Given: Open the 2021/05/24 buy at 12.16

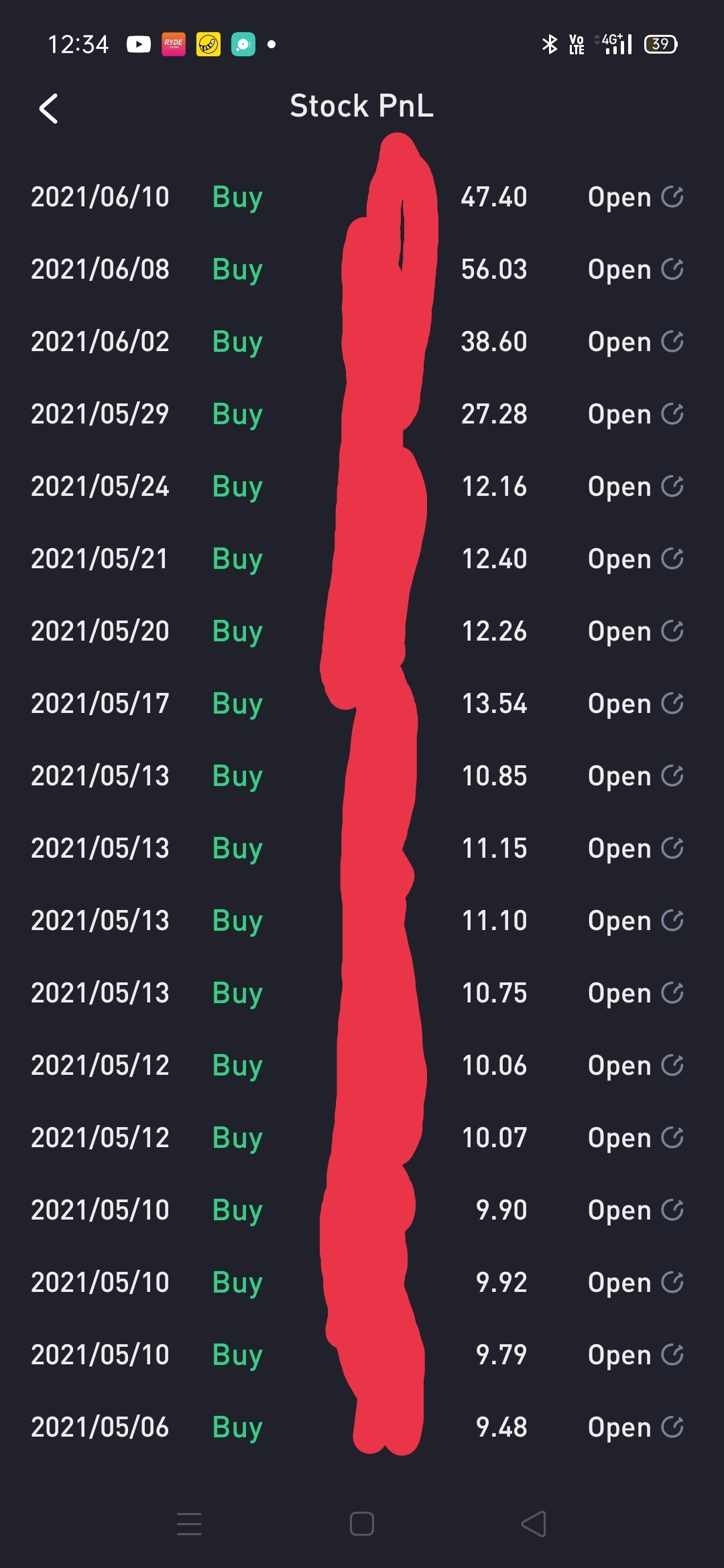Looking at the screenshot, I should pyautogui.click(x=362, y=486).
